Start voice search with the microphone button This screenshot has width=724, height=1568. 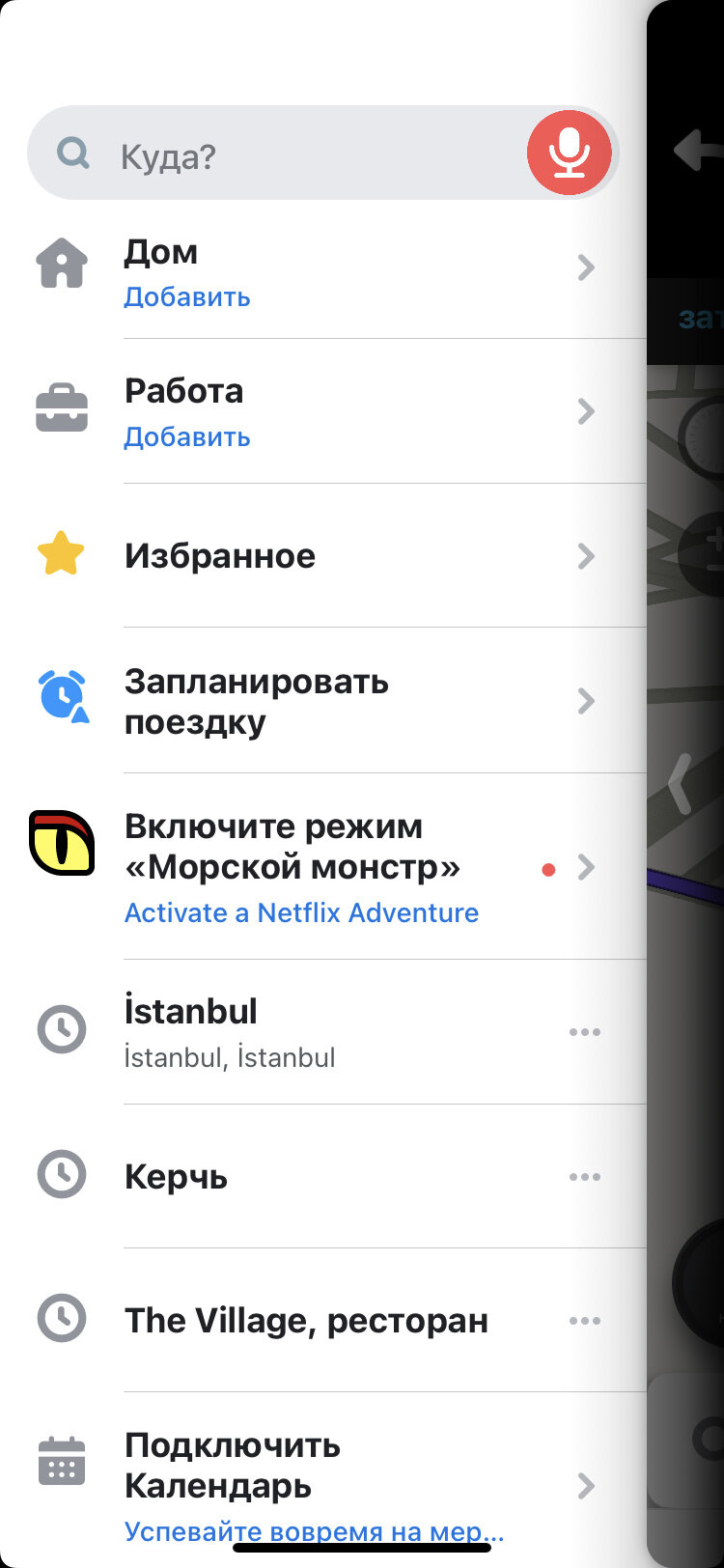coord(570,153)
